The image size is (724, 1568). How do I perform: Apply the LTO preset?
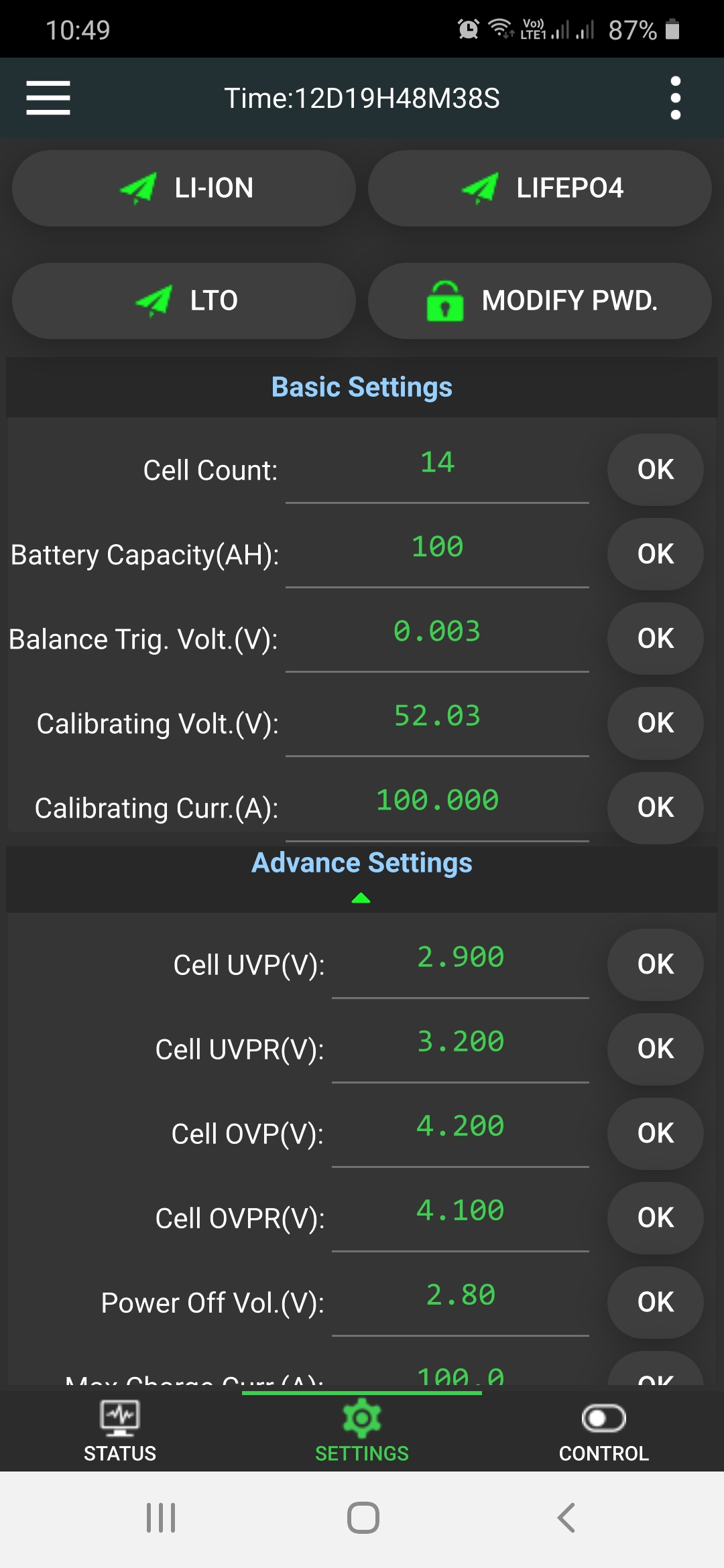point(184,301)
